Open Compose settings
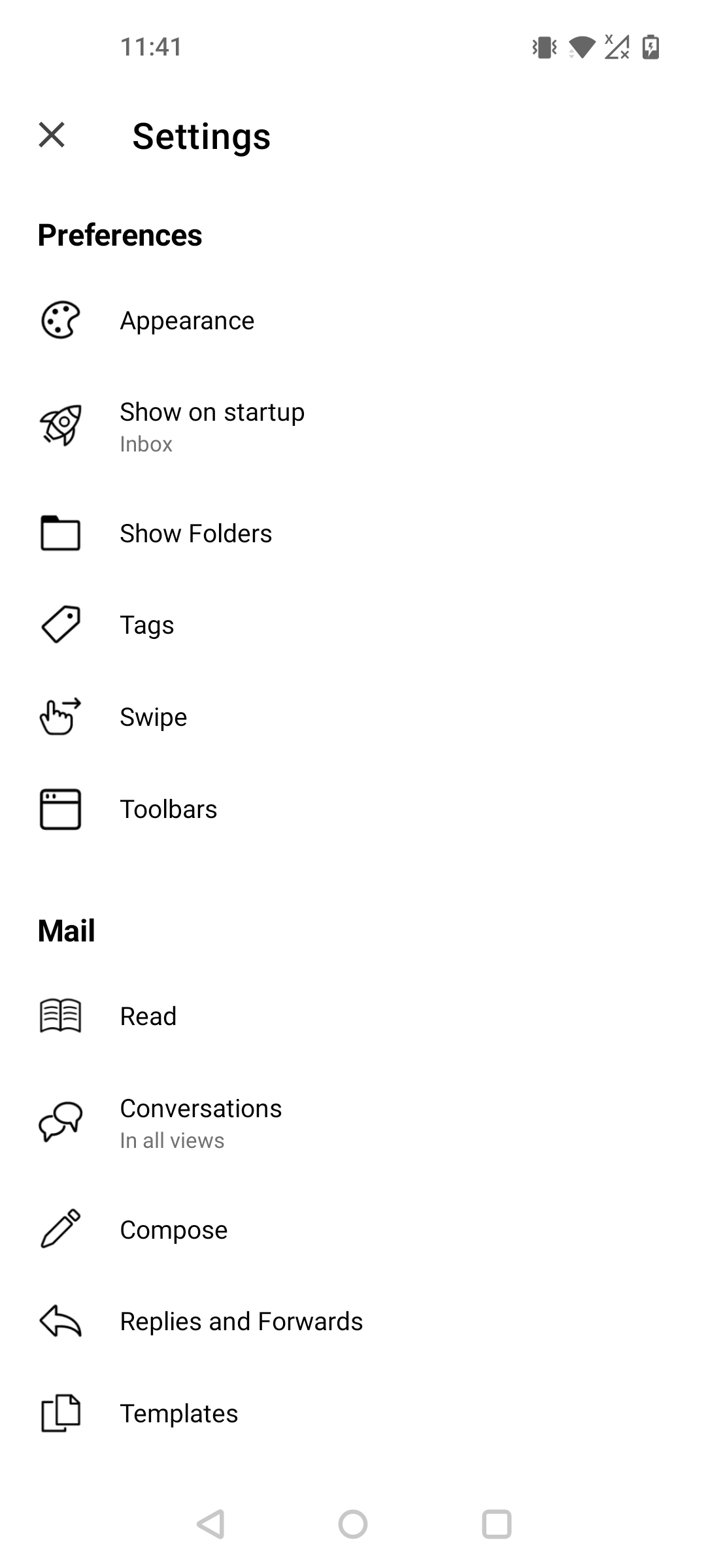 click(353, 1230)
